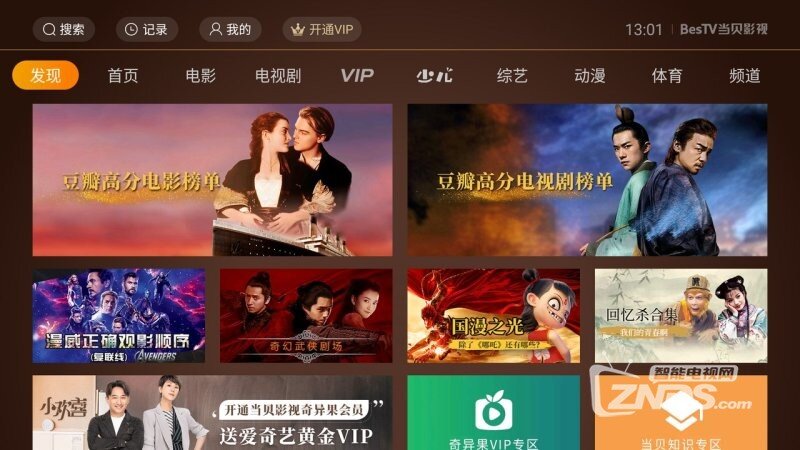Open the 豆瓣高分电视剧榜单 banner
Screen dimensions: 800x450
coord(587,180)
